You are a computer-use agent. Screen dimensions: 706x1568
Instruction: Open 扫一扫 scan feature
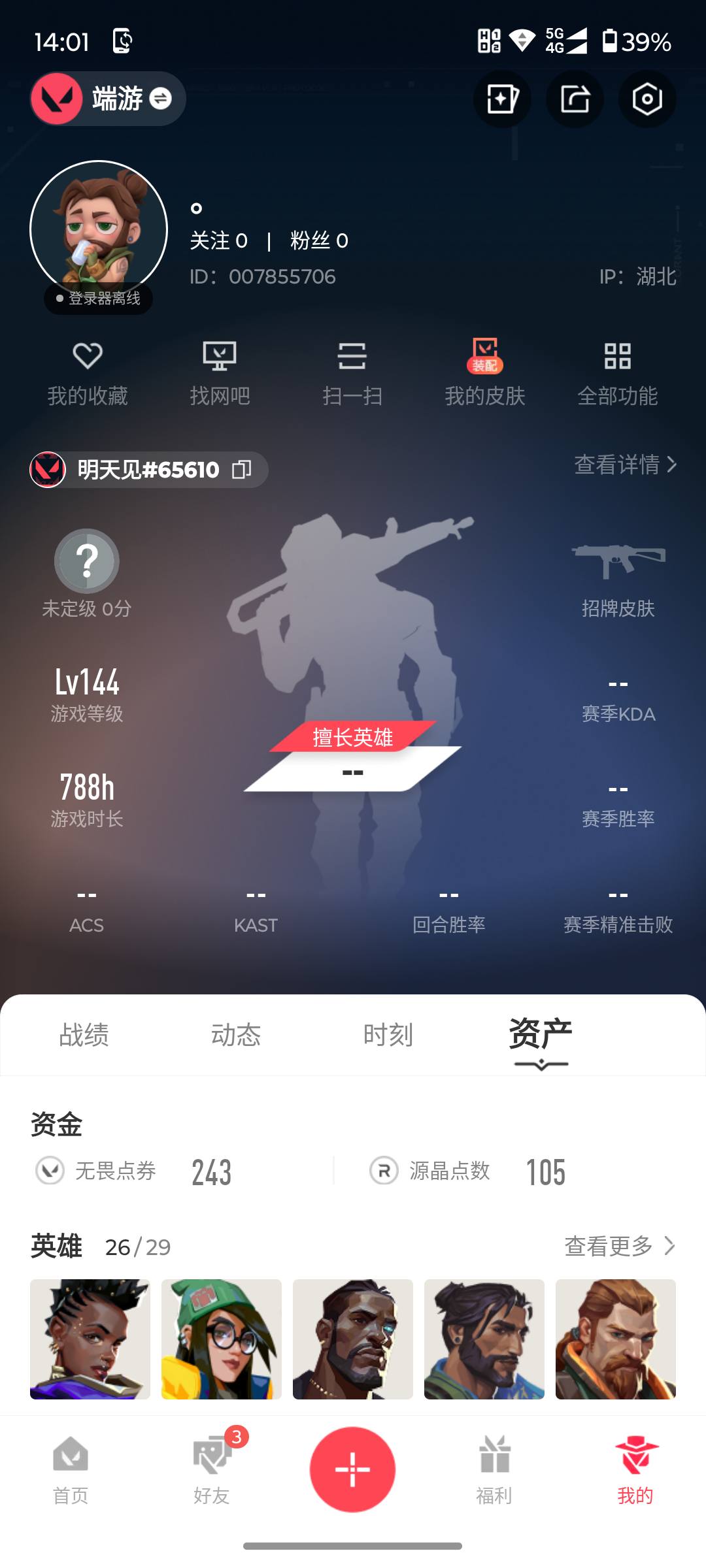(x=353, y=372)
